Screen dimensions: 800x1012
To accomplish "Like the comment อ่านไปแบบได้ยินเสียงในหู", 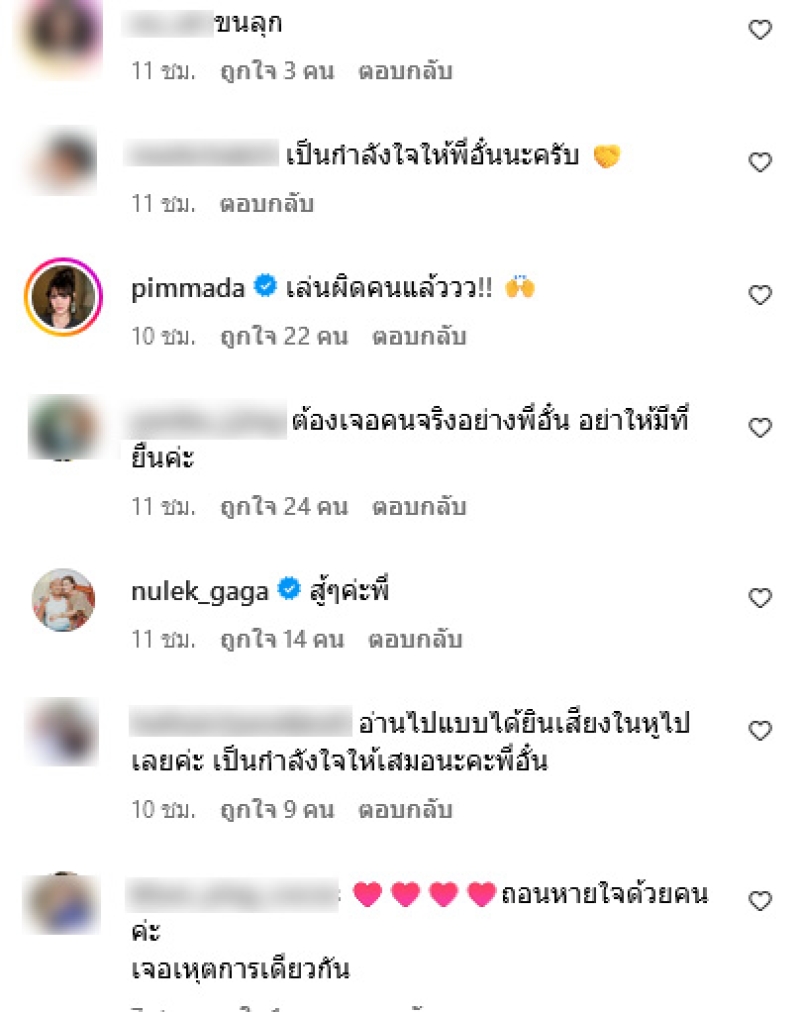I will coord(760,730).
